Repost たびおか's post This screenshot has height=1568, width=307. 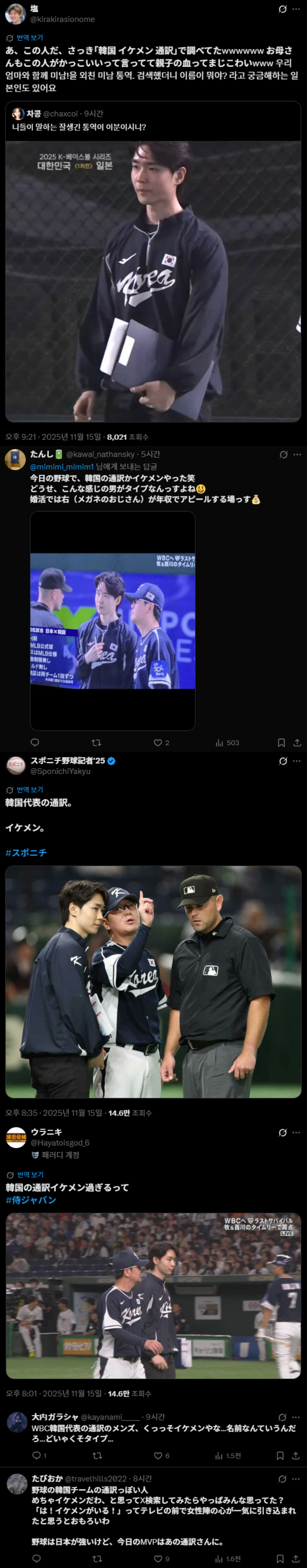[x=97, y=1559]
